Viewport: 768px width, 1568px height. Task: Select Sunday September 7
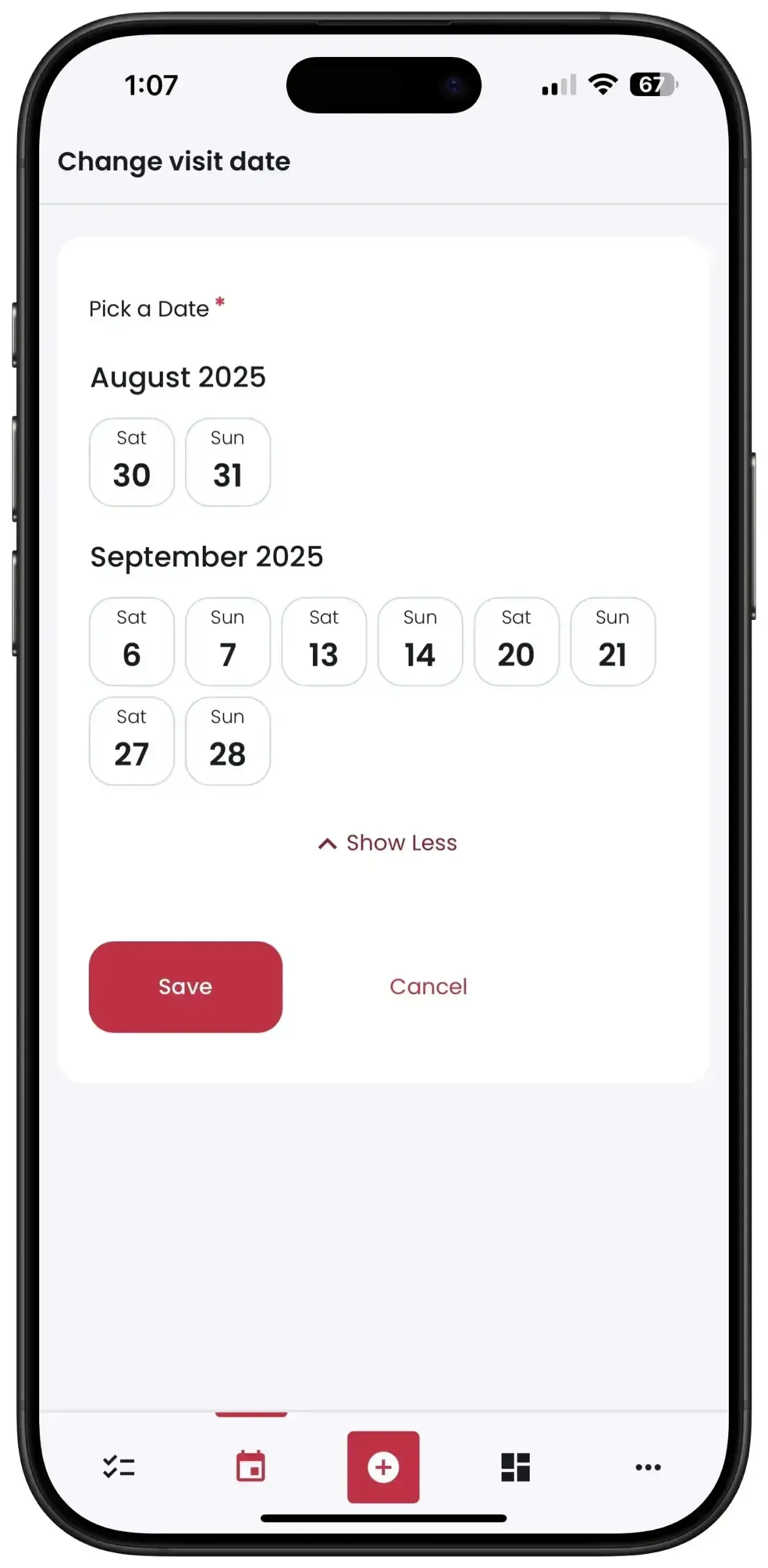coord(227,641)
